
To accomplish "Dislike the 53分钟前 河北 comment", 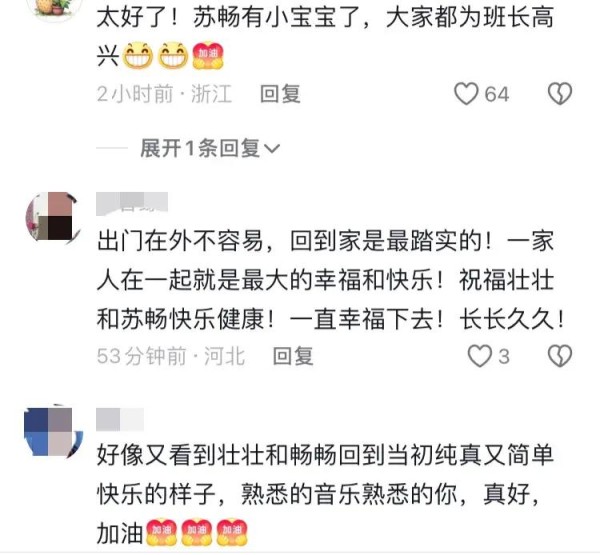I will tap(561, 355).
